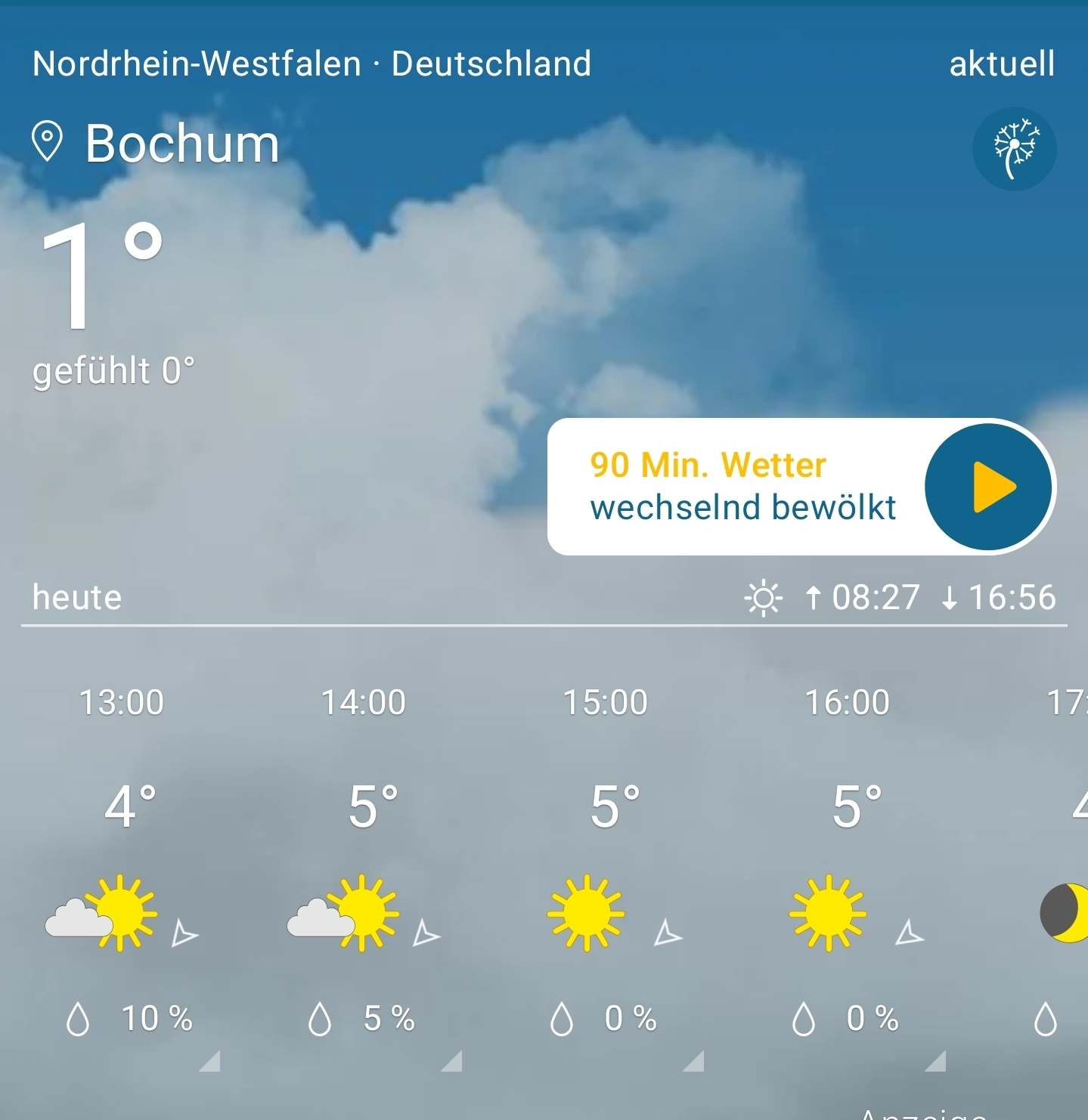Image resolution: width=1088 pixels, height=1120 pixels.
Task: Open the pollen forecast dandelion icon
Action: point(1014,149)
